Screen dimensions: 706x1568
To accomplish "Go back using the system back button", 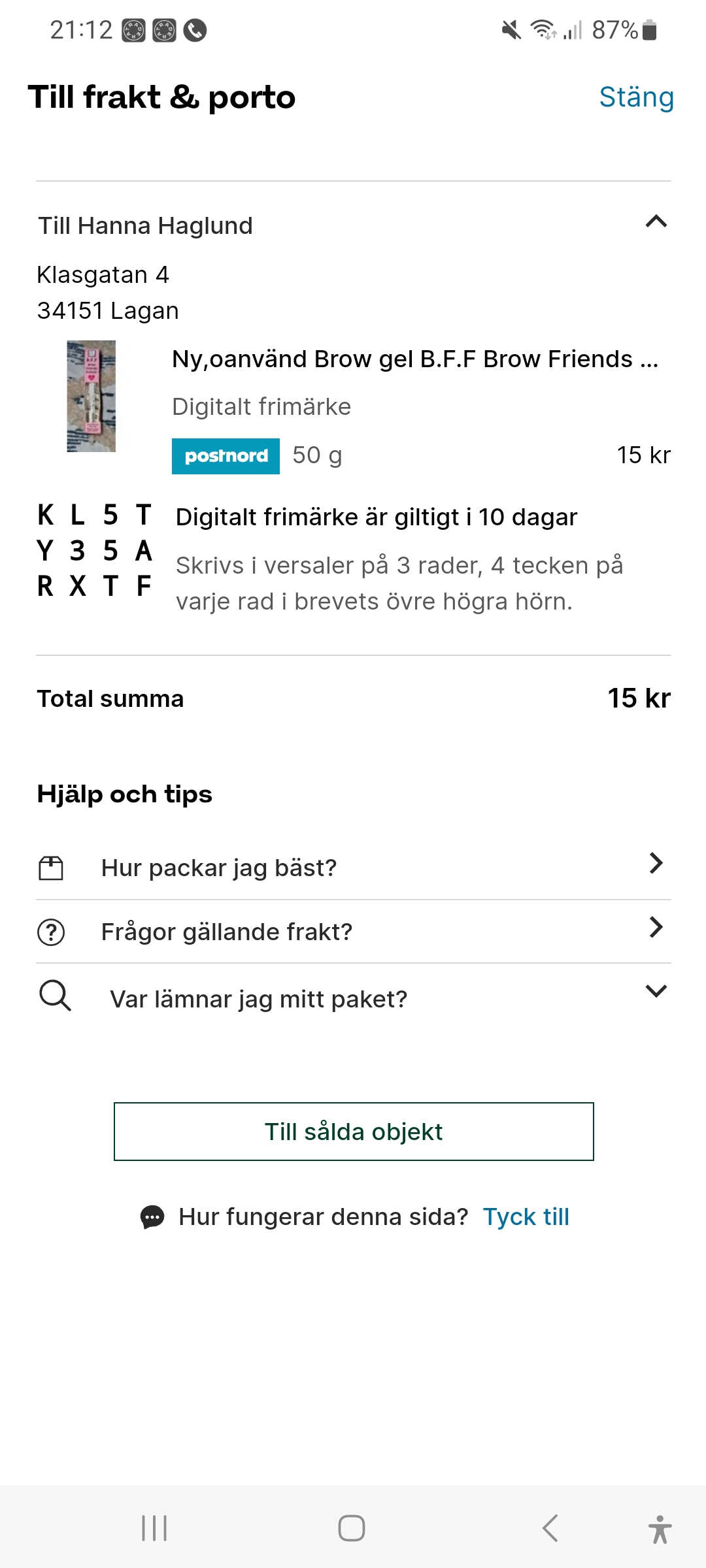I will click(x=550, y=1528).
